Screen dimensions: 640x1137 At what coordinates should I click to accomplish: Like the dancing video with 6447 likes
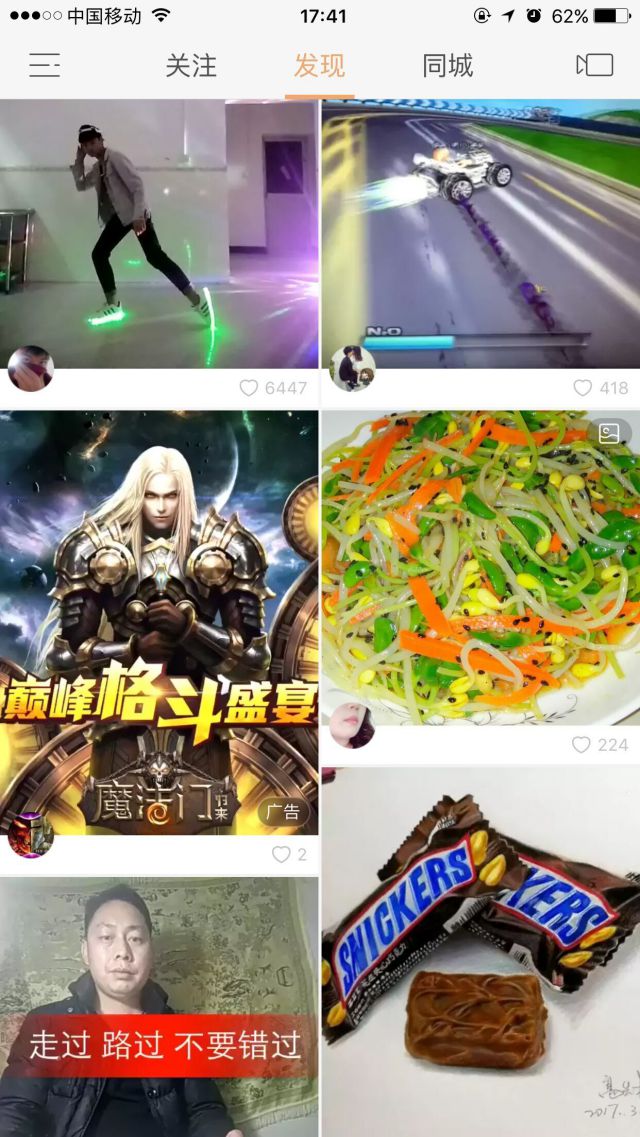[x=249, y=388]
